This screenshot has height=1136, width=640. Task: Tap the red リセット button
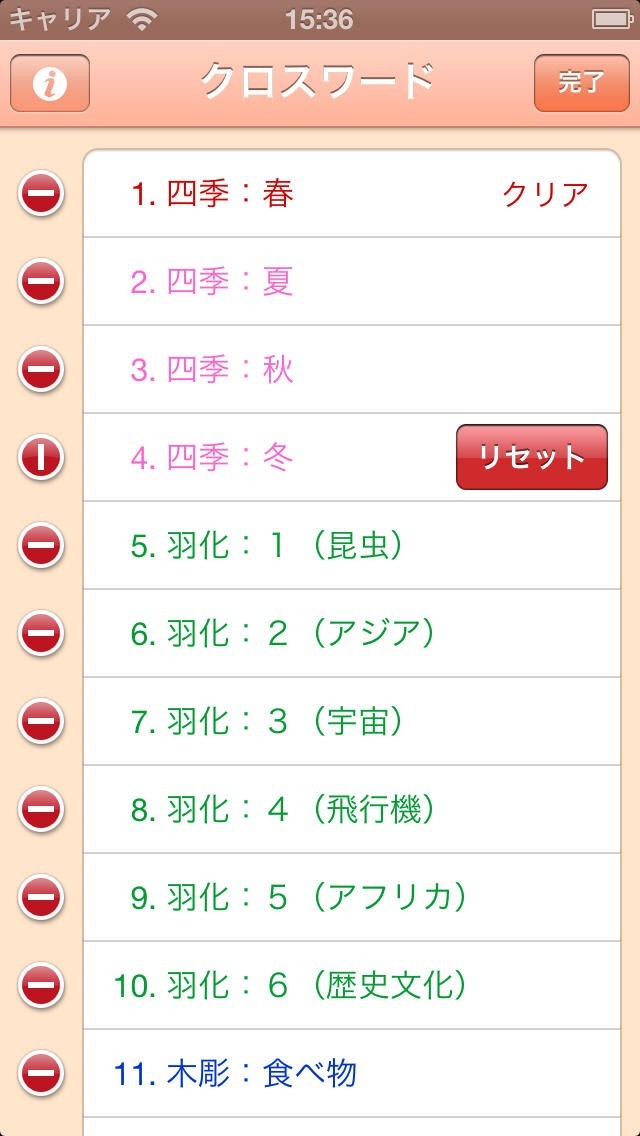531,457
